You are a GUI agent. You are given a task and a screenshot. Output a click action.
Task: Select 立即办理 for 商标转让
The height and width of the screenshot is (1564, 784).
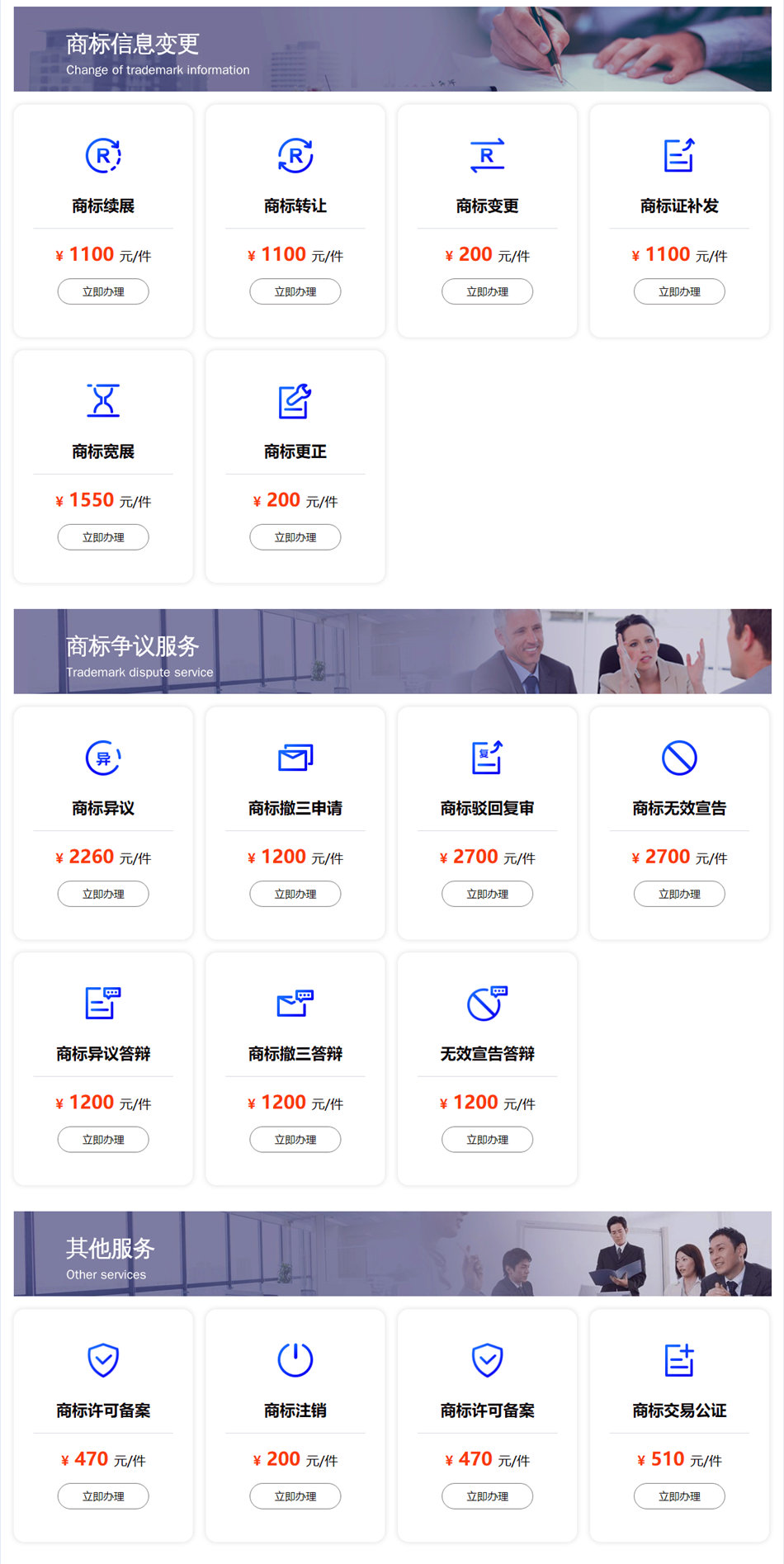[x=295, y=291]
